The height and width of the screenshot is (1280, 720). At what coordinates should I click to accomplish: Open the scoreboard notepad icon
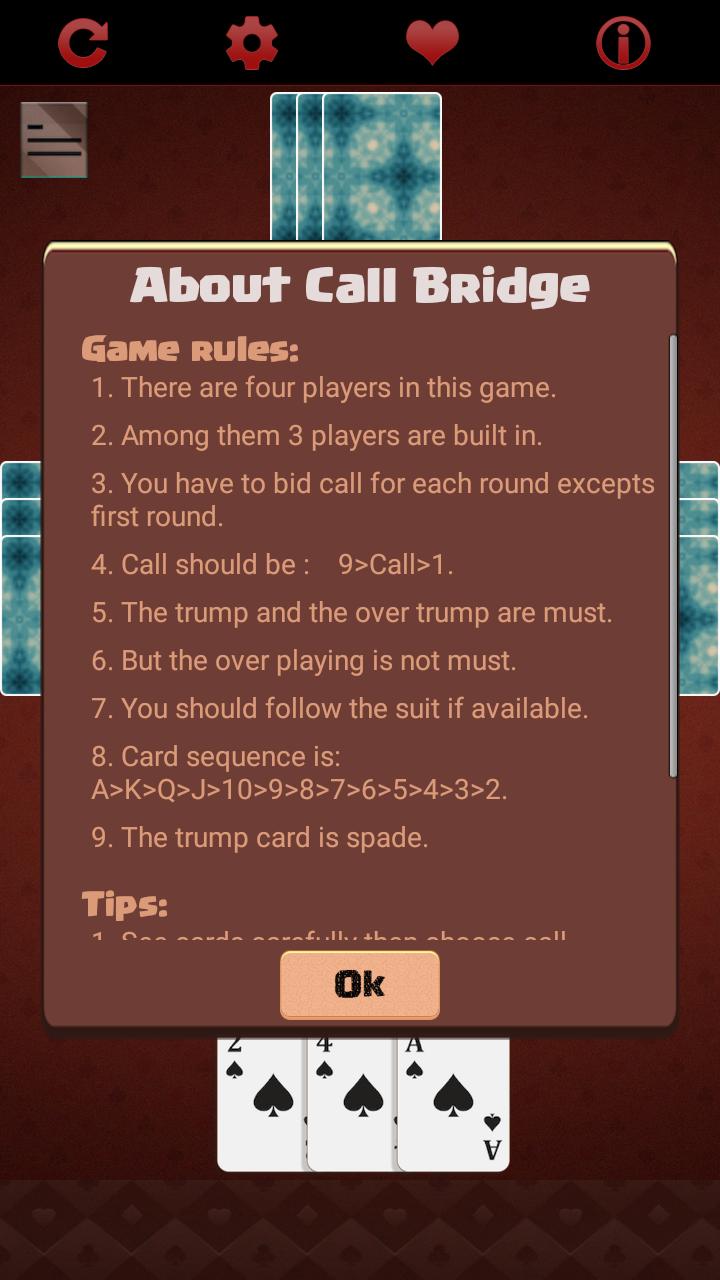coord(54,139)
